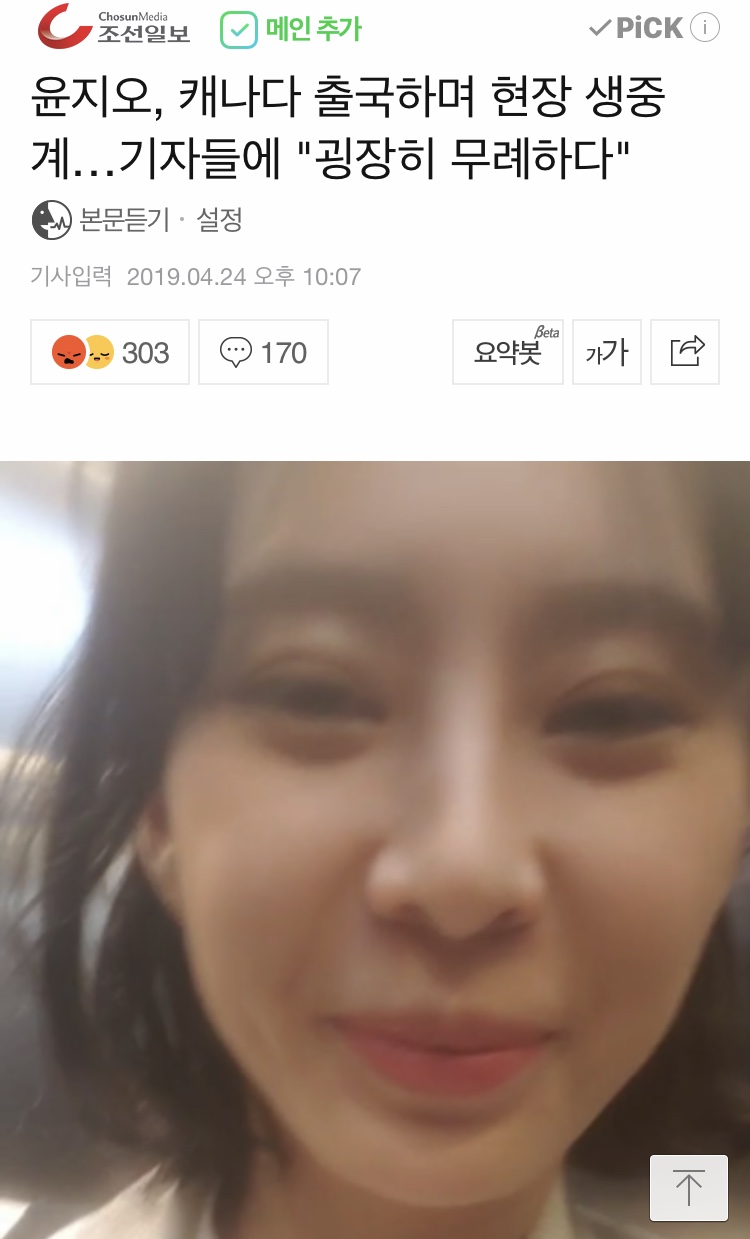Viewport: 750px width, 1239px height.
Task: Open the PiCK info icon
Action: (x=705, y=28)
